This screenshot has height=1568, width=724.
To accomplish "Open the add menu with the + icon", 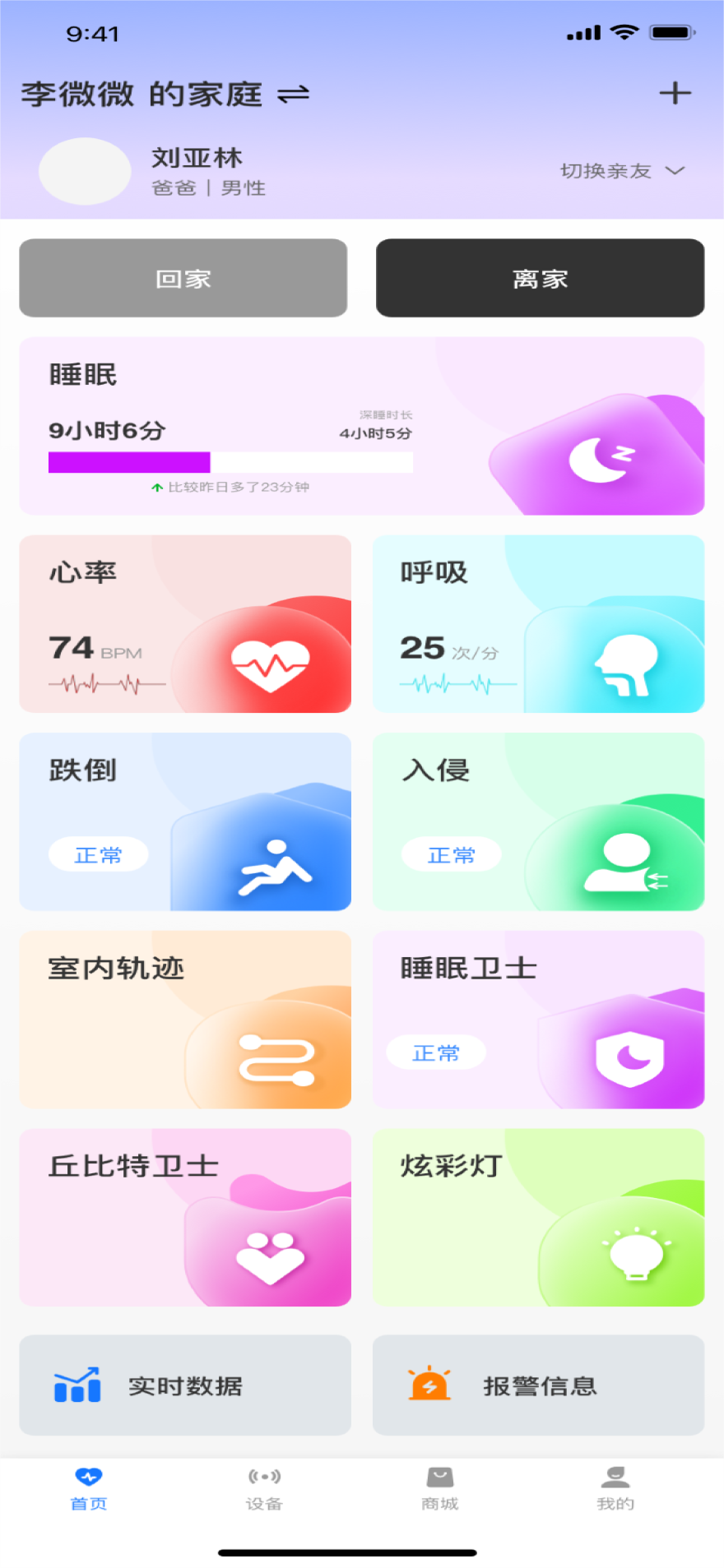I will click(675, 93).
